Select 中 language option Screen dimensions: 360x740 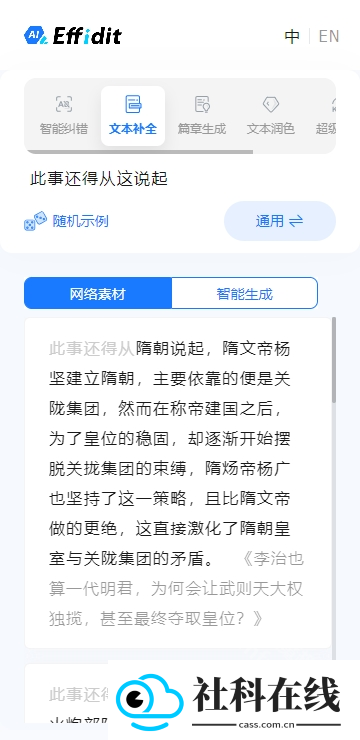[292, 36]
